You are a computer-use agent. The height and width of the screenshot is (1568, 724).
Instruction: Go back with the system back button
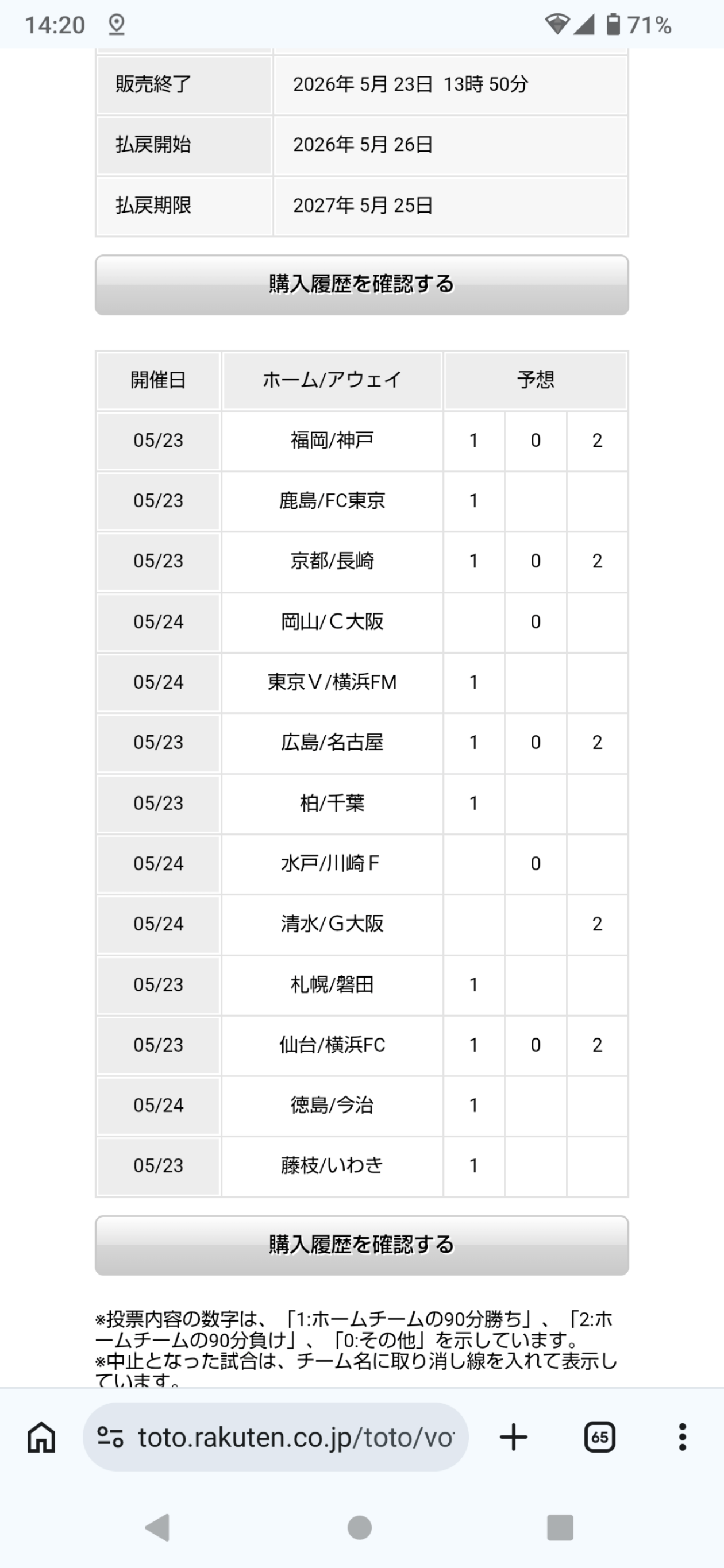tap(157, 1528)
